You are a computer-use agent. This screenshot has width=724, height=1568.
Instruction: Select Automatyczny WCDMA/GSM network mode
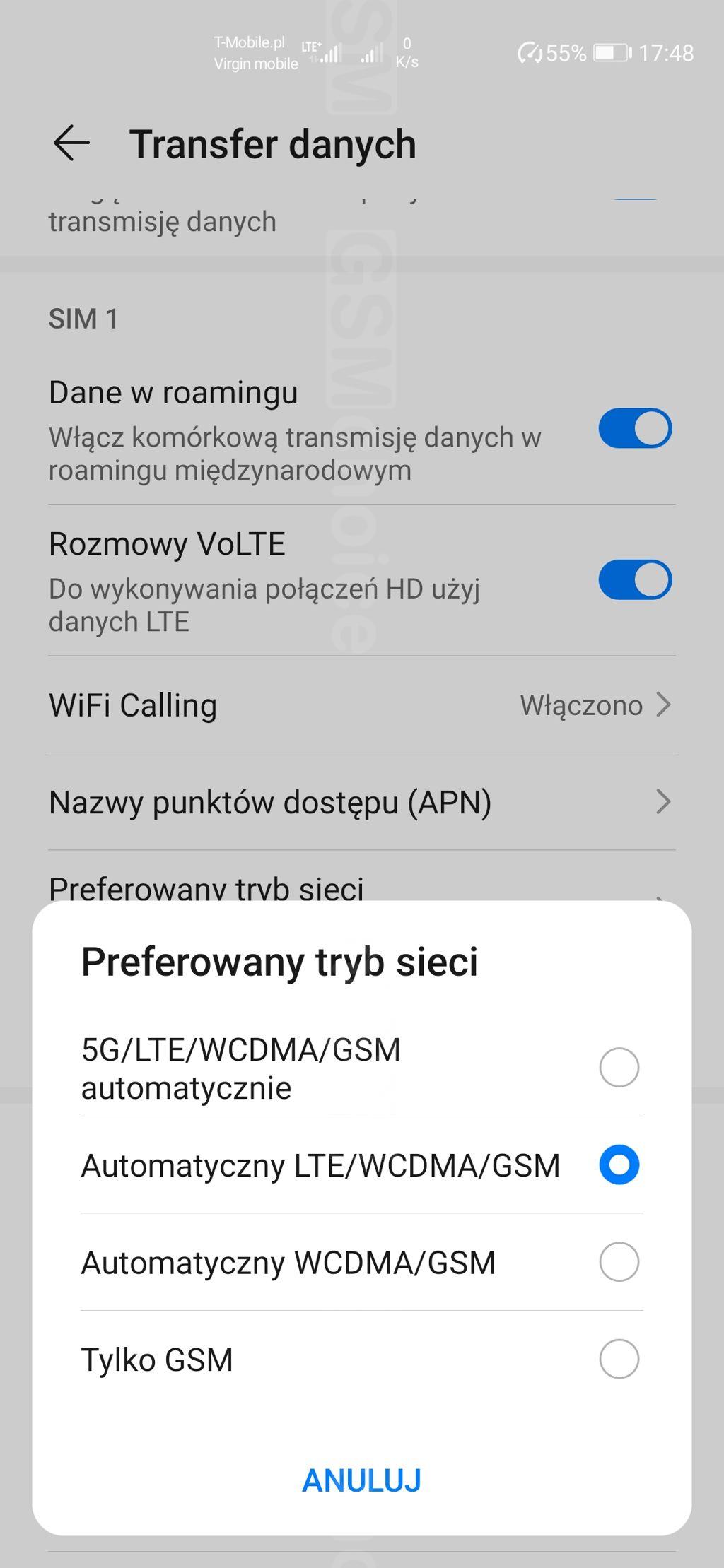[x=619, y=1262]
